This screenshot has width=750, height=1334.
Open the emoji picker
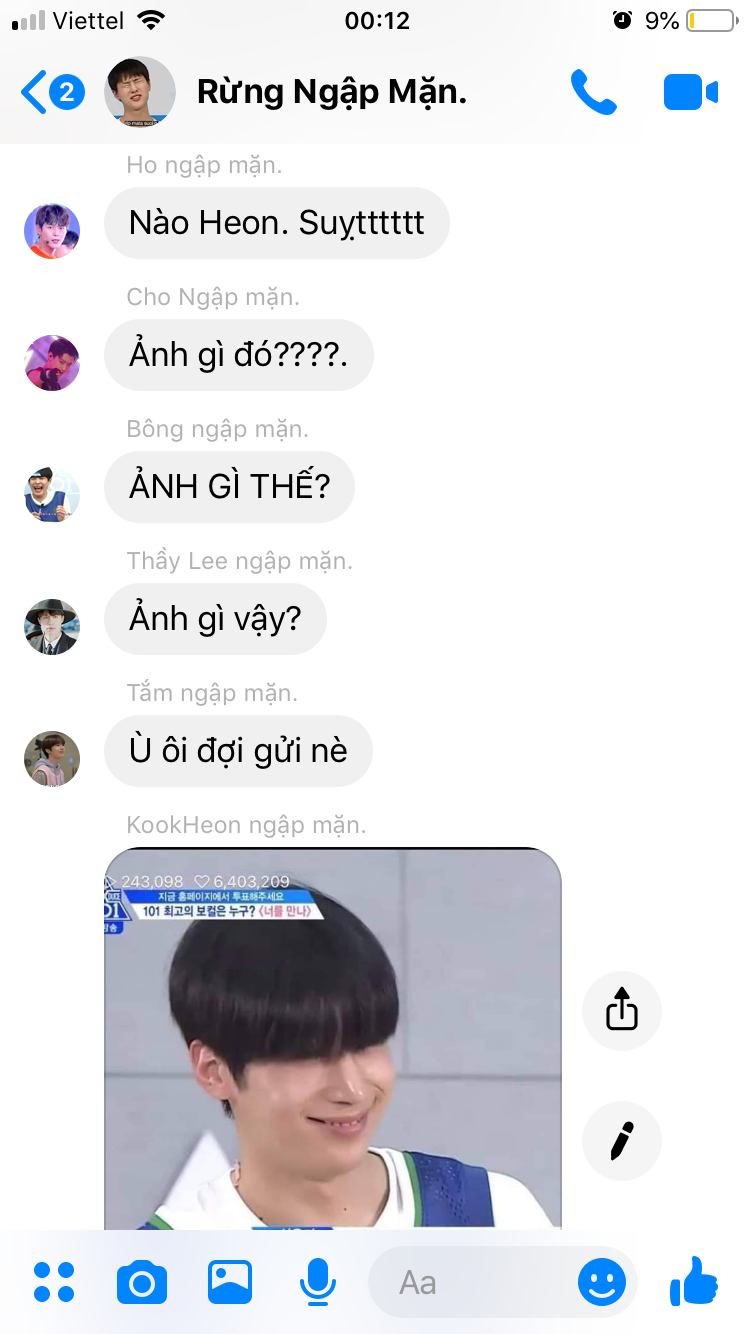602,1282
